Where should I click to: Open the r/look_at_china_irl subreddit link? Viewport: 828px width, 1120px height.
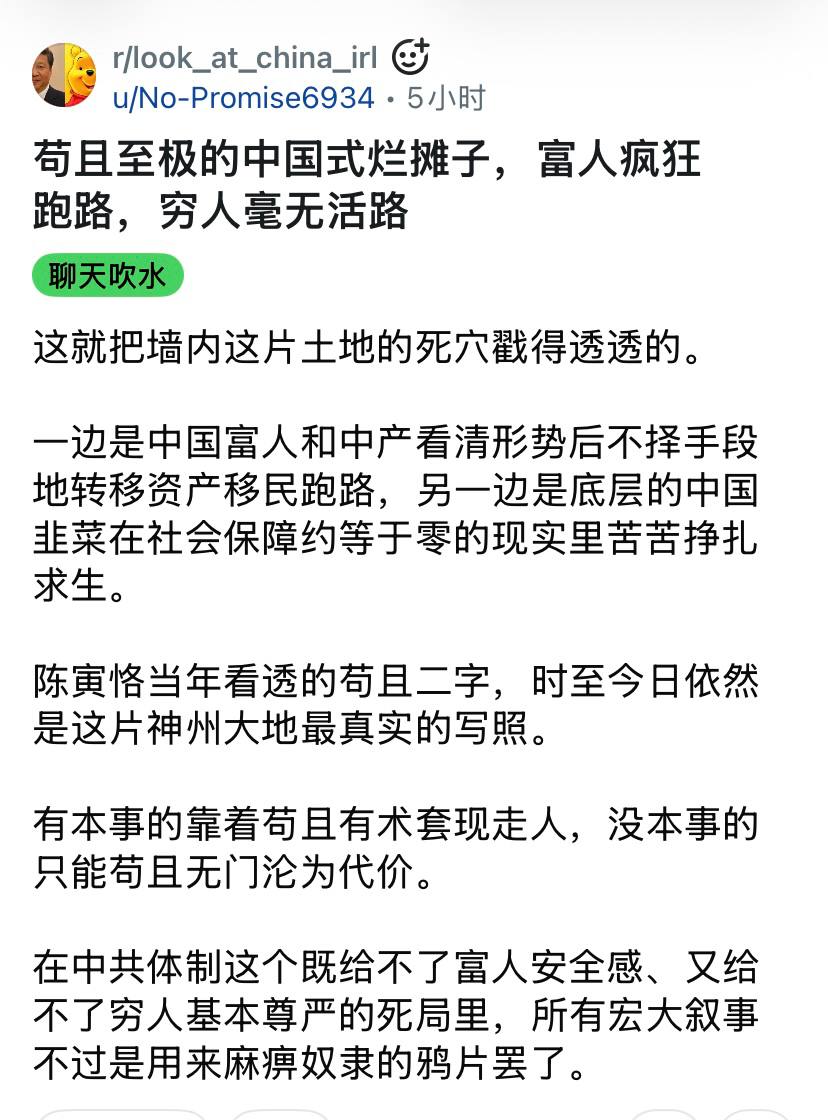point(245,59)
